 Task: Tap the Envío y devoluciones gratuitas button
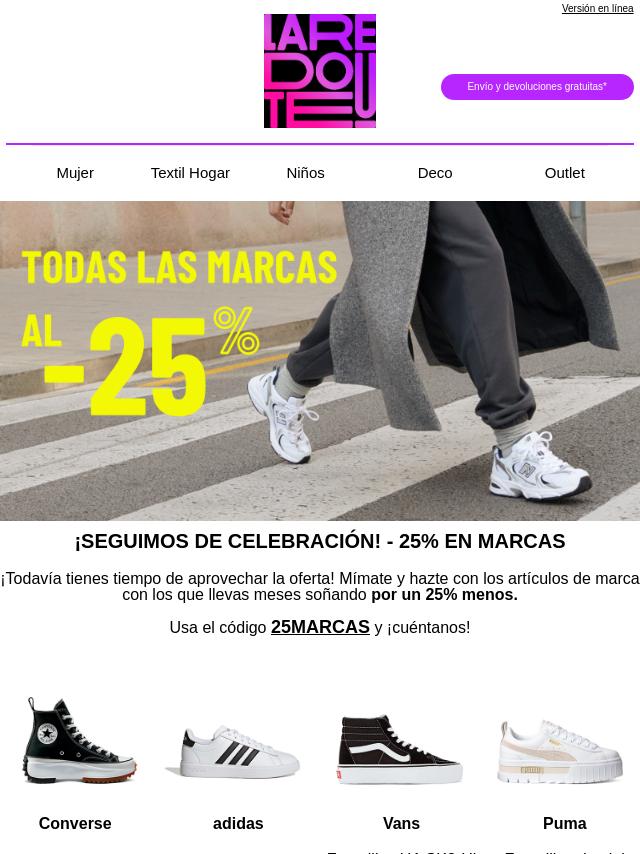(537, 87)
